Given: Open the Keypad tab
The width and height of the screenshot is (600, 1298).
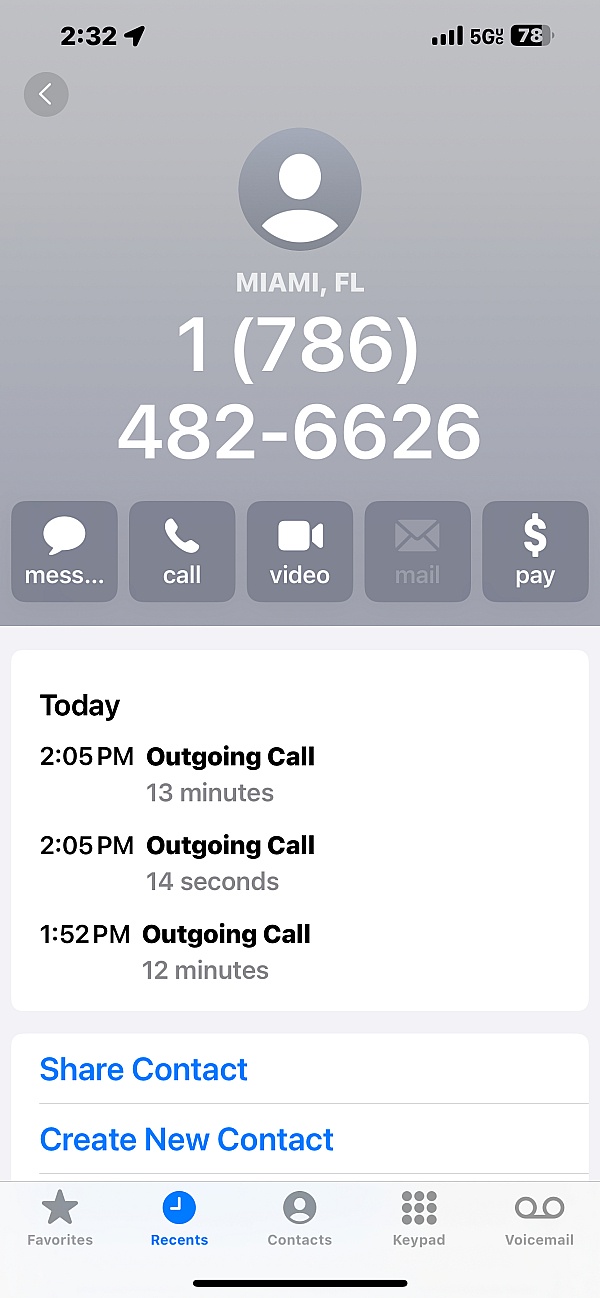Looking at the screenshot, I should click(x=419, y=1219).
